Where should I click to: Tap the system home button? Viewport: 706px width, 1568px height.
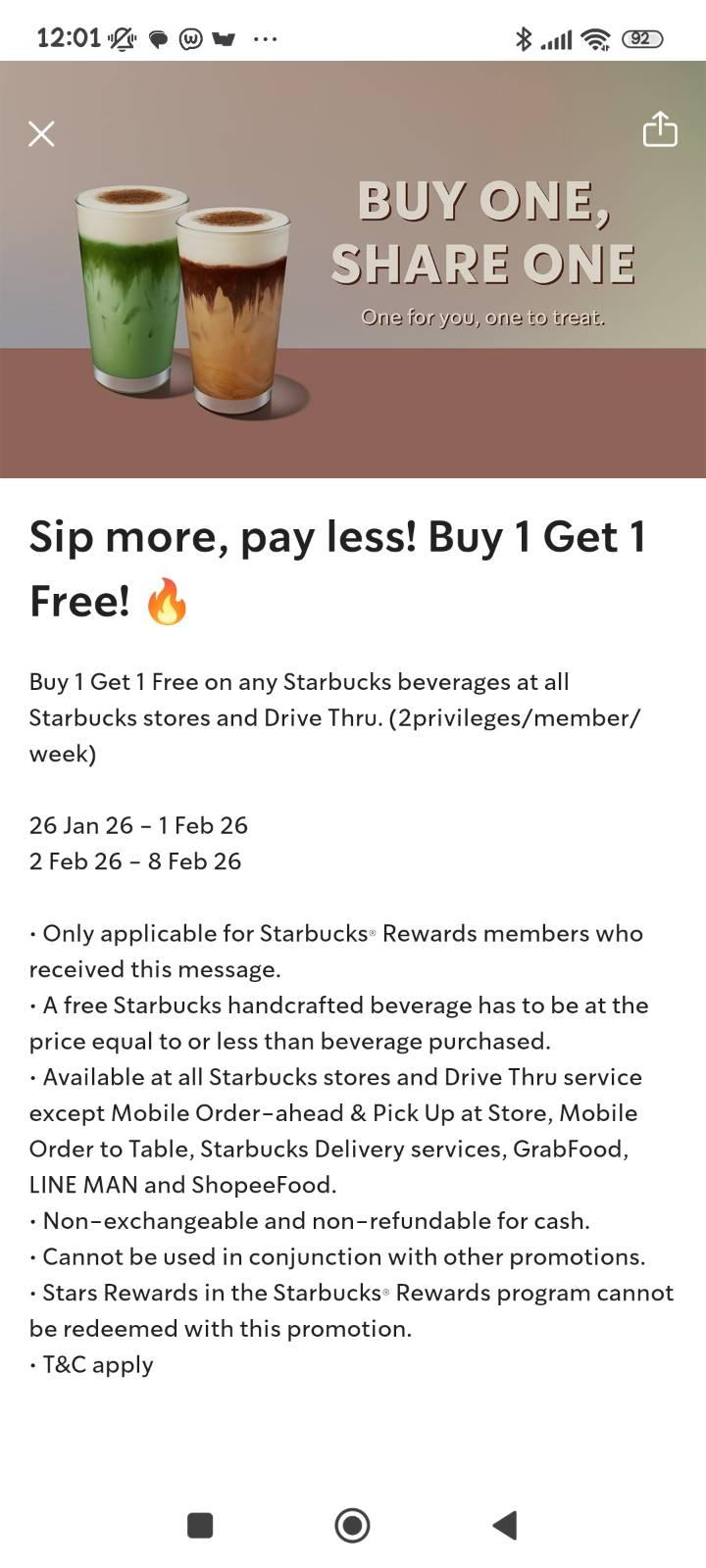[352, 1525]
